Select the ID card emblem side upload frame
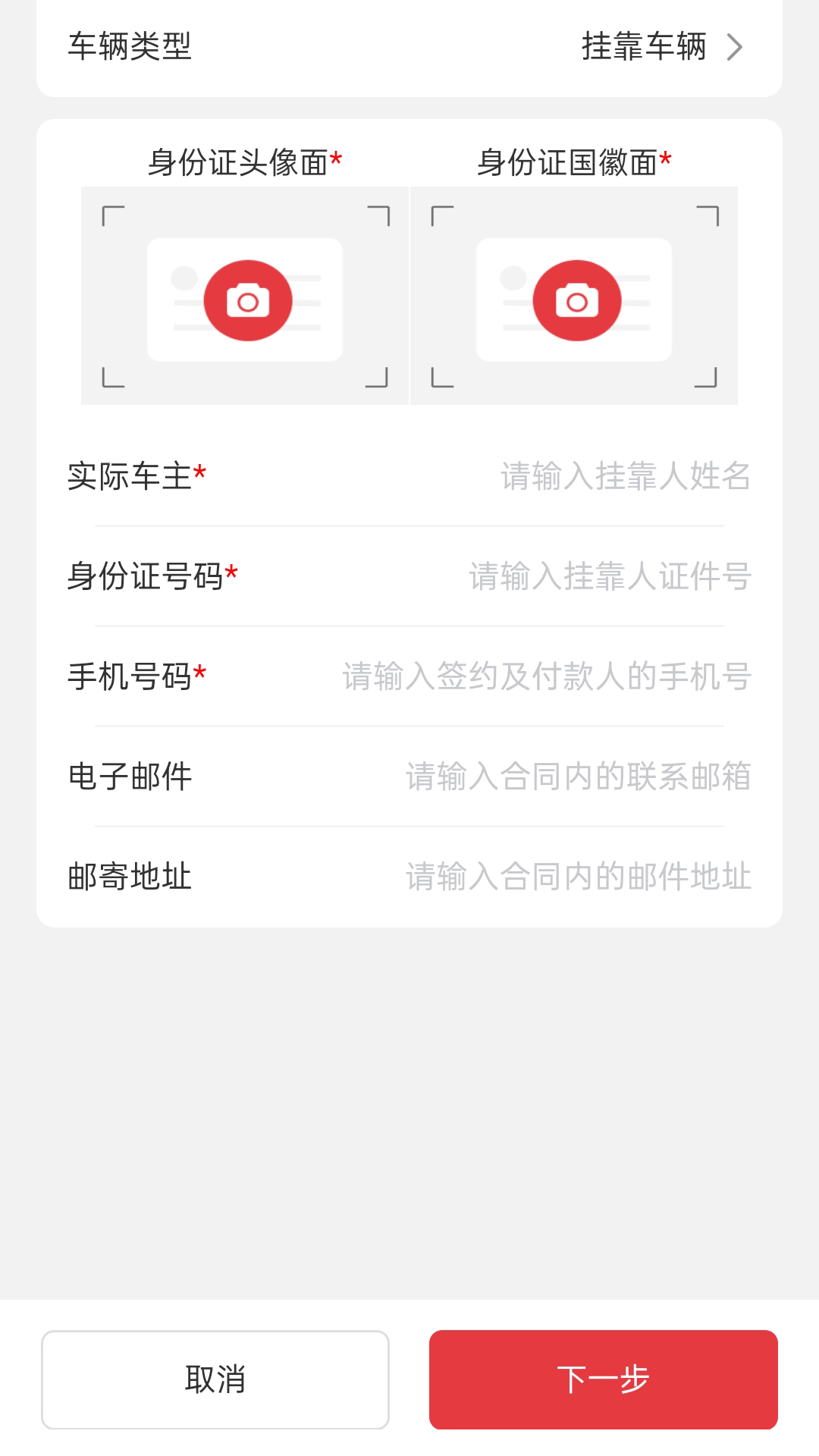This screenshot has width=819, height=1456. [x=574, y=296]
